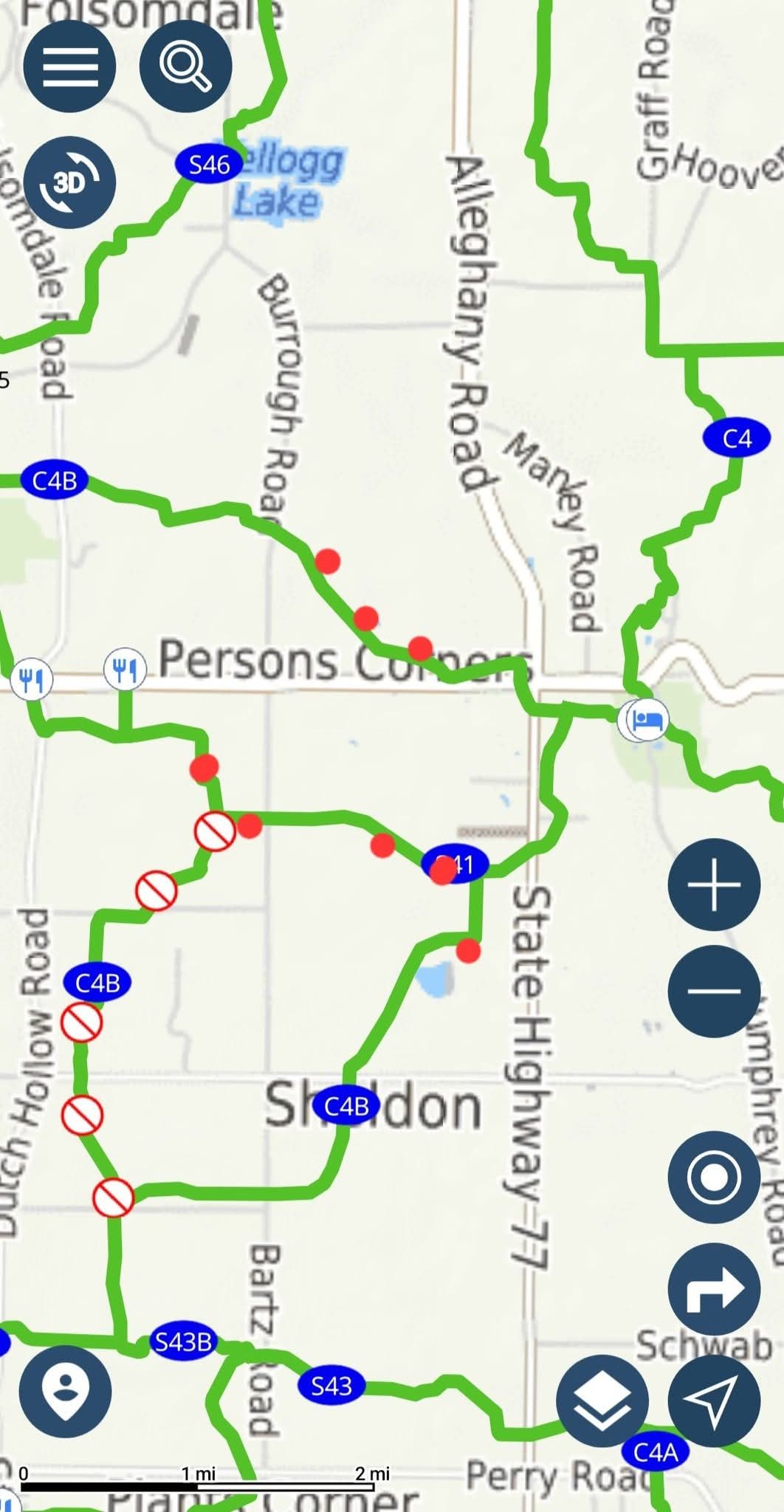Image resolution: width=784 pixels, height=1512 pixels.
Task: Select the S43 trail marker
Action: pos(331,1386)
